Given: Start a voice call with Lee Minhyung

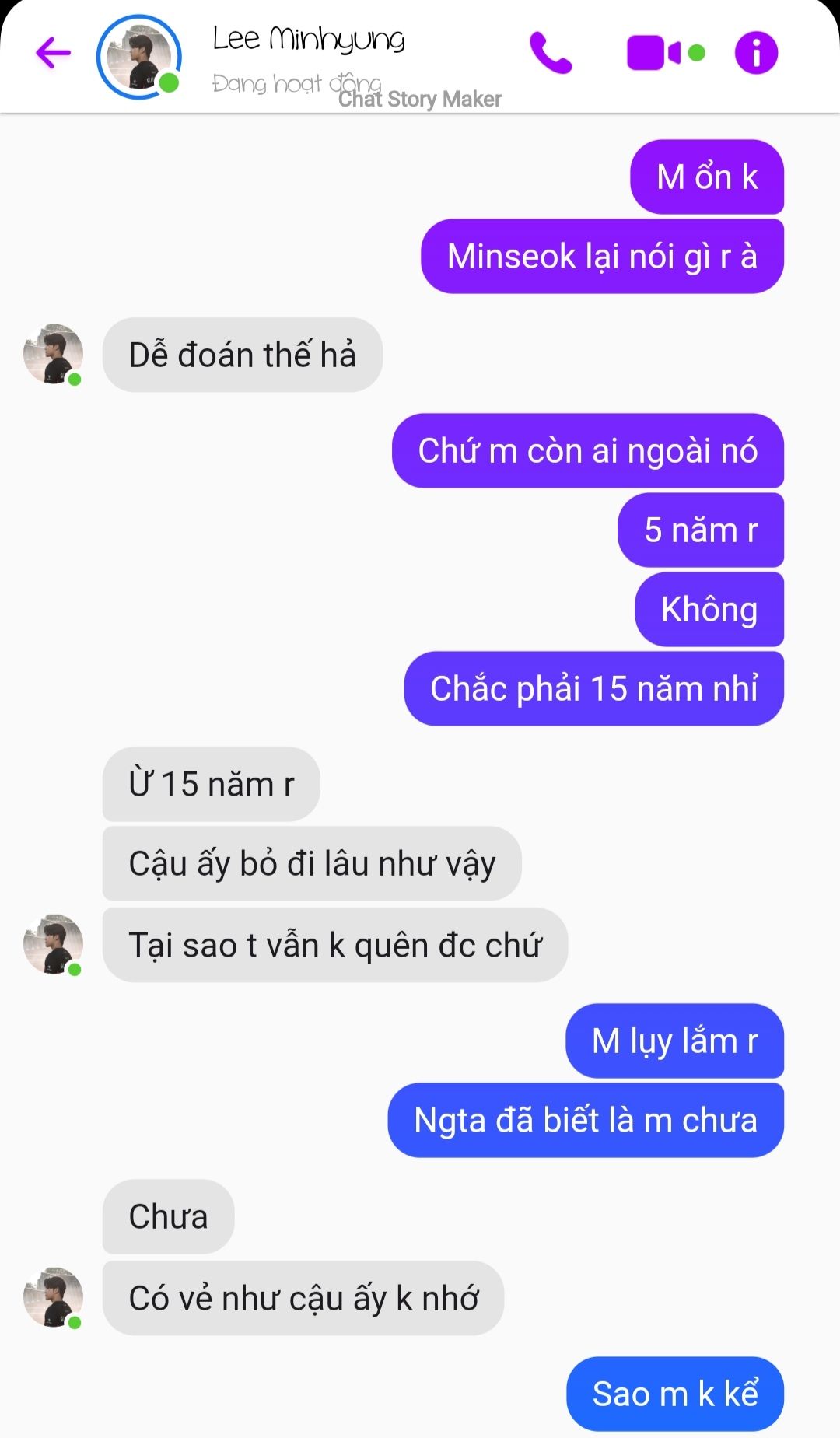Looking at the screenshot, I should pos(551,53).
